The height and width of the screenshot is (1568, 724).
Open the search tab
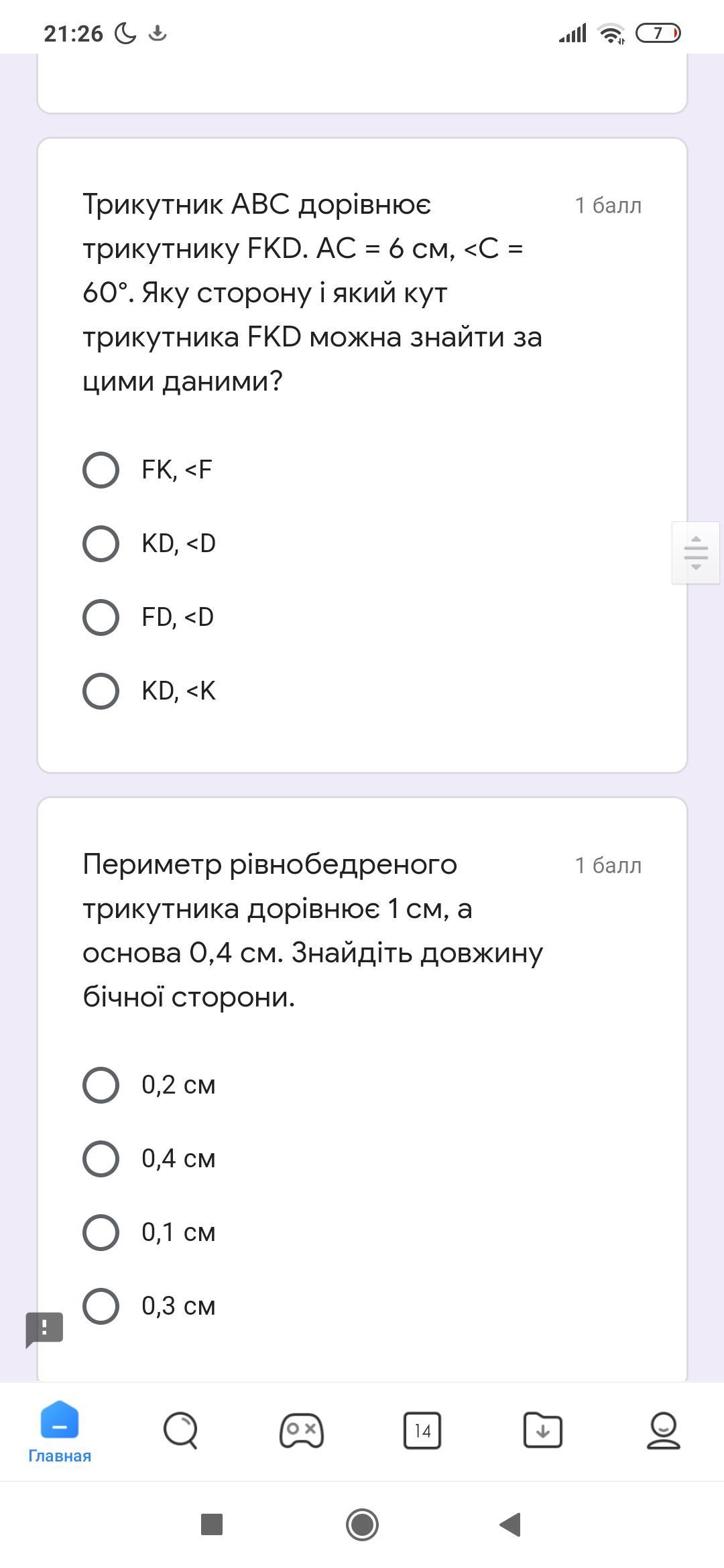pyautogui.click(x=180, y=1431)
